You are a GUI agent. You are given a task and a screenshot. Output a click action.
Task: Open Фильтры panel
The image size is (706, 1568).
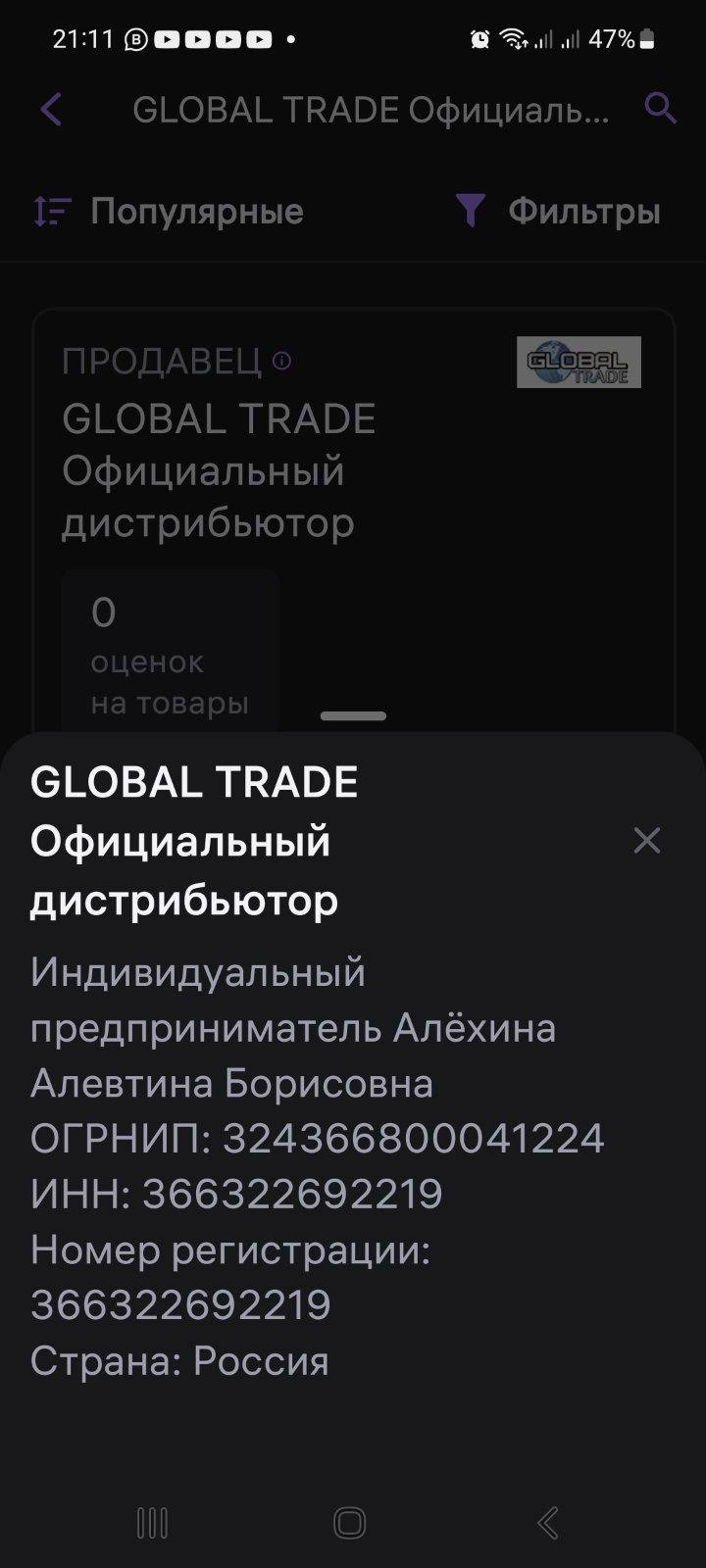pyautogui.click(x=559, y=212)
